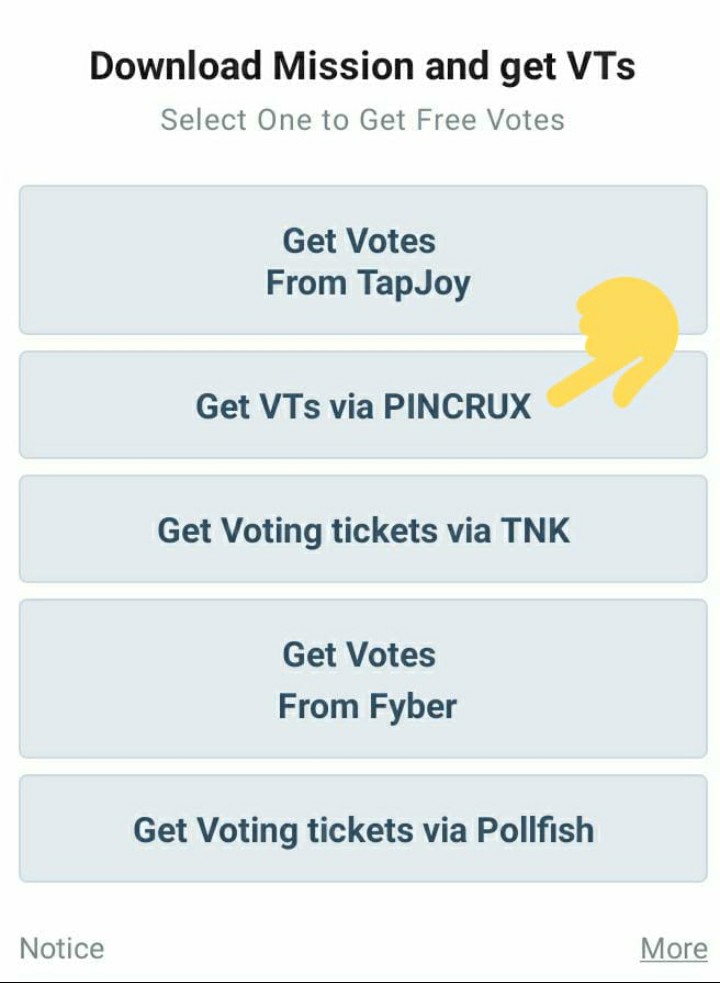This screenshot has width=720, height=983.
Task: Select Get Votes From TapJoy
Action: (x=362, y=261)
